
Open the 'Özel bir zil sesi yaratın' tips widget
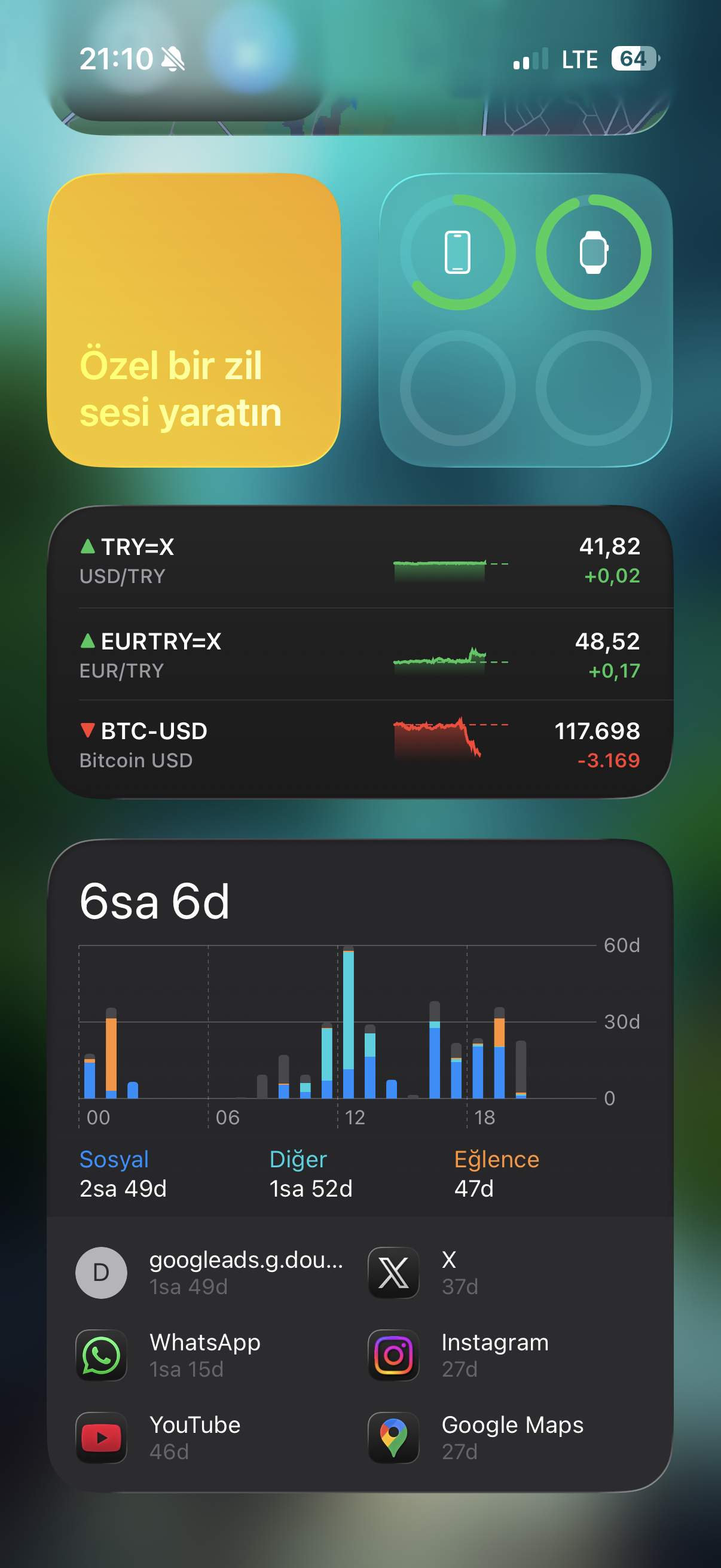194,320
